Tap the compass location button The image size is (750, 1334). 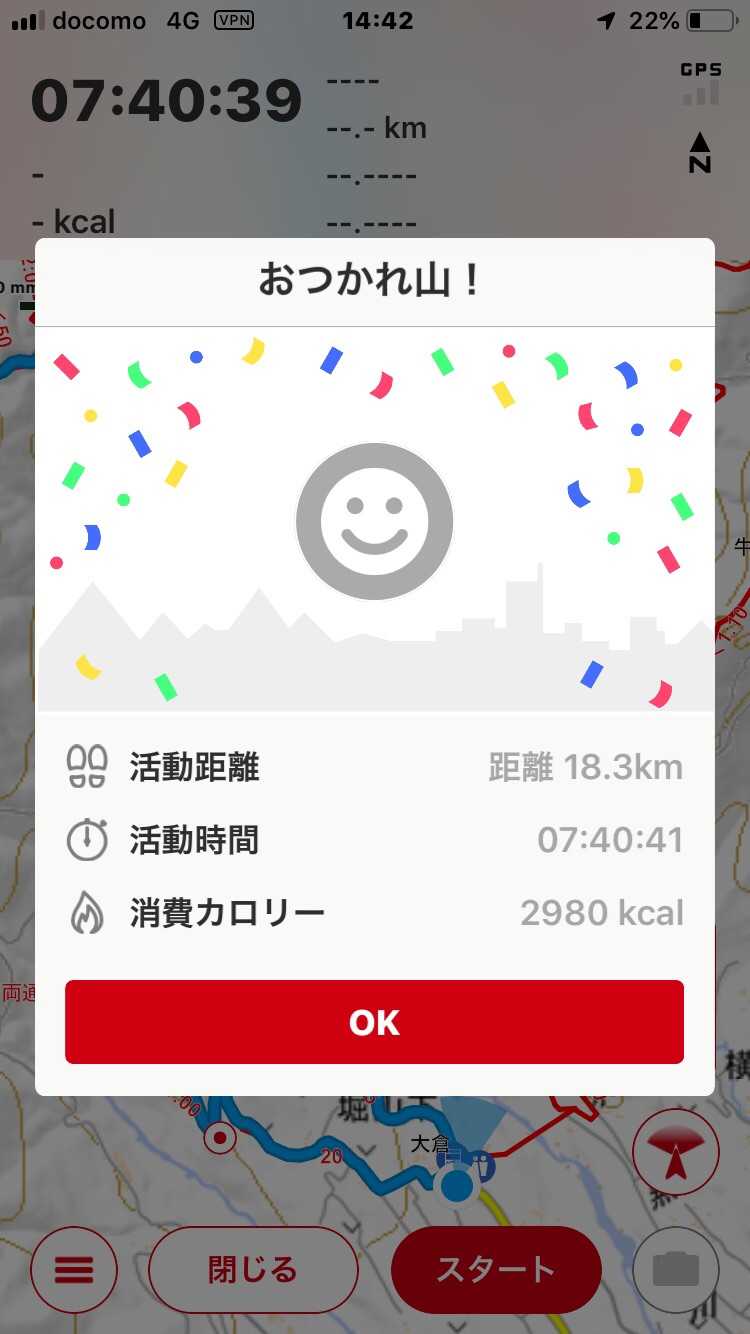click(x=676, y=1152)
